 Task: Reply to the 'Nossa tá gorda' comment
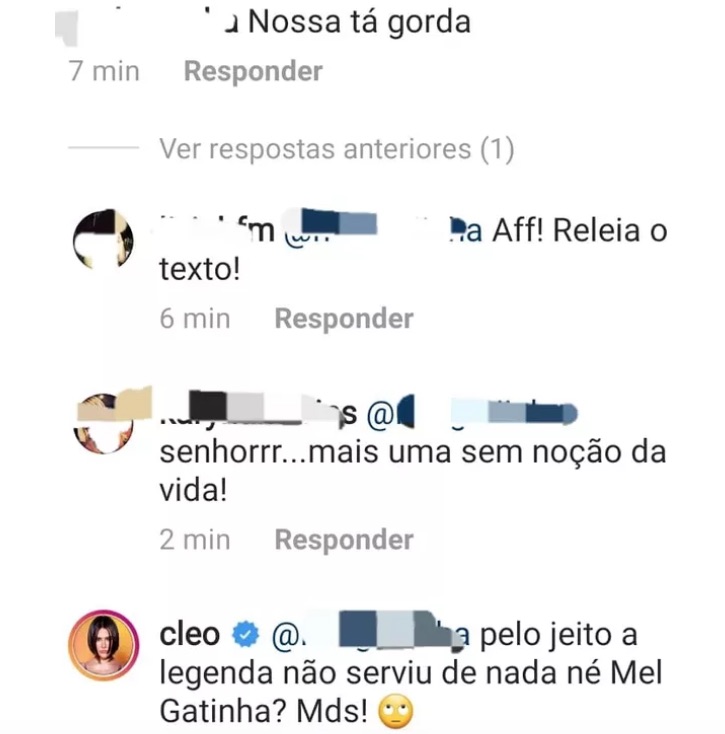(253, 72)
